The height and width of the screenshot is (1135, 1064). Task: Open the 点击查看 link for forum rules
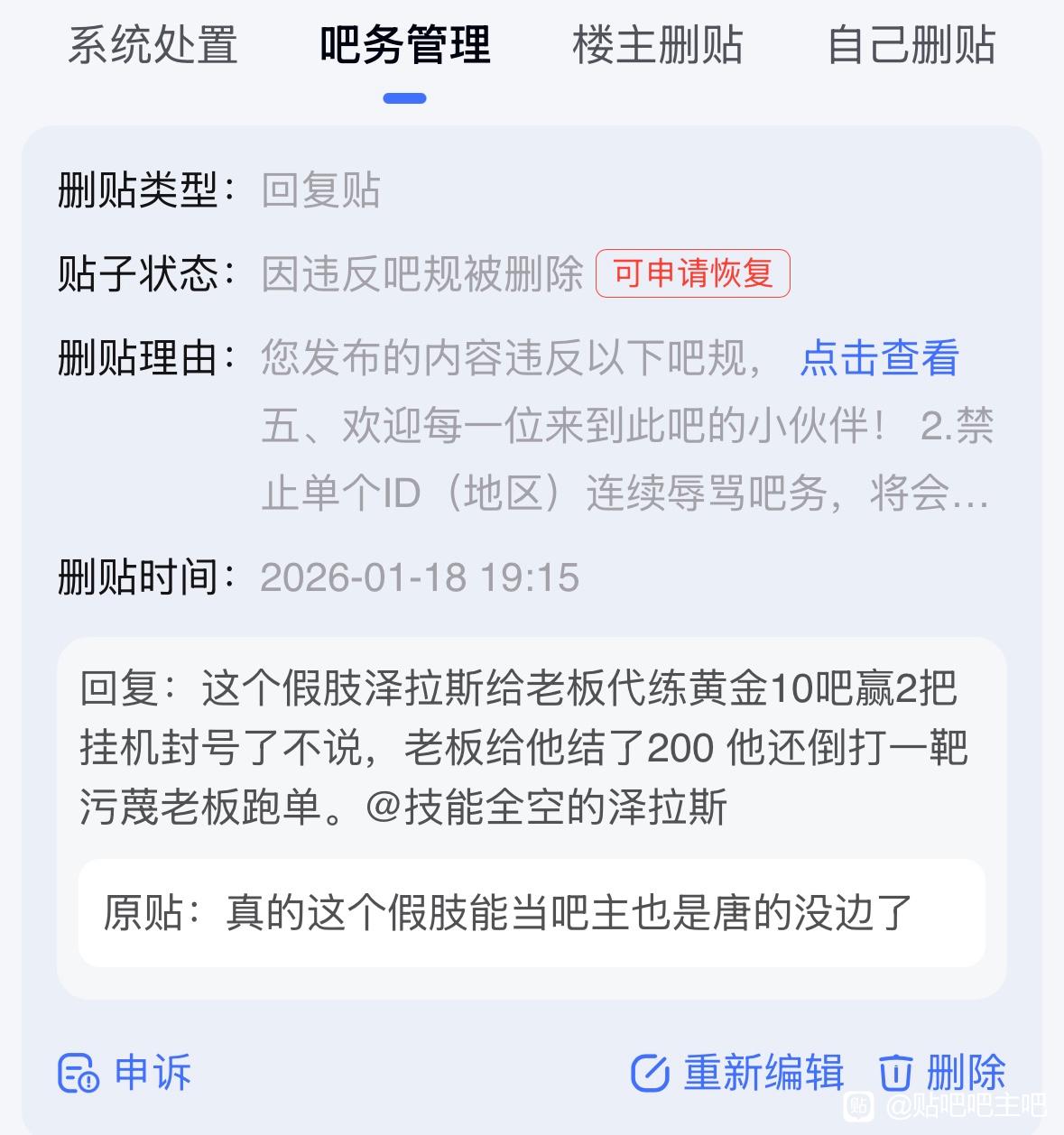click(x=878, y=358)
